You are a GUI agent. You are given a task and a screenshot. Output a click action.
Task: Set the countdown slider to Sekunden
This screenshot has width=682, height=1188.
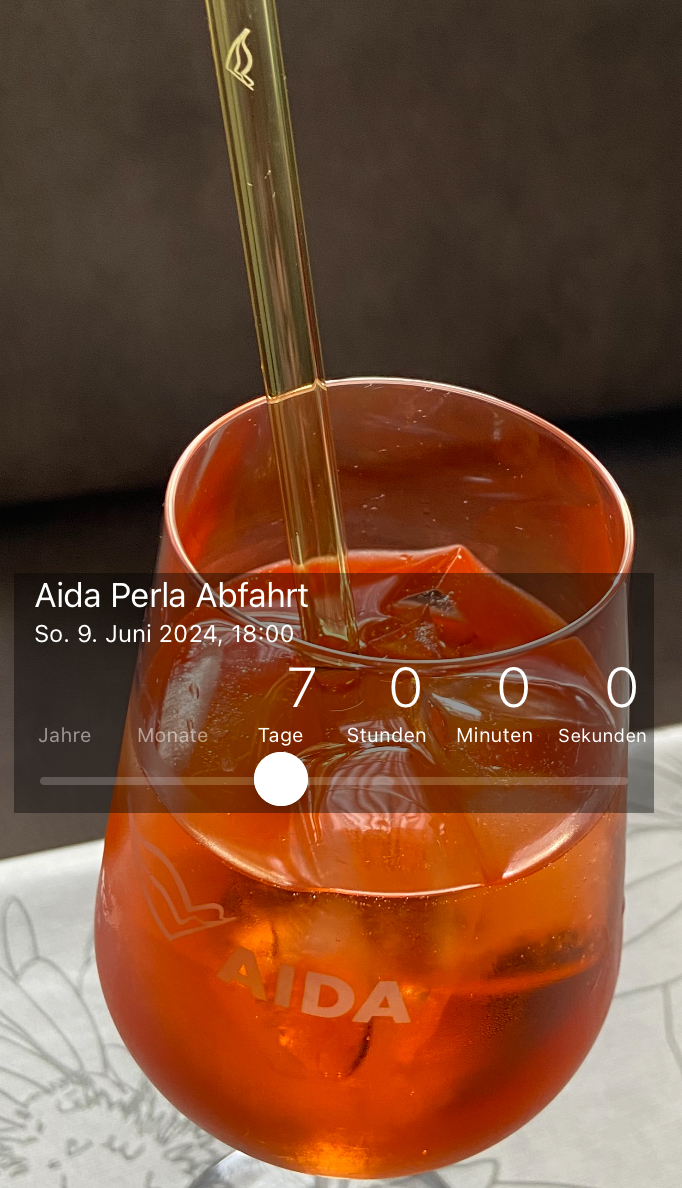(x=603, y=780)
